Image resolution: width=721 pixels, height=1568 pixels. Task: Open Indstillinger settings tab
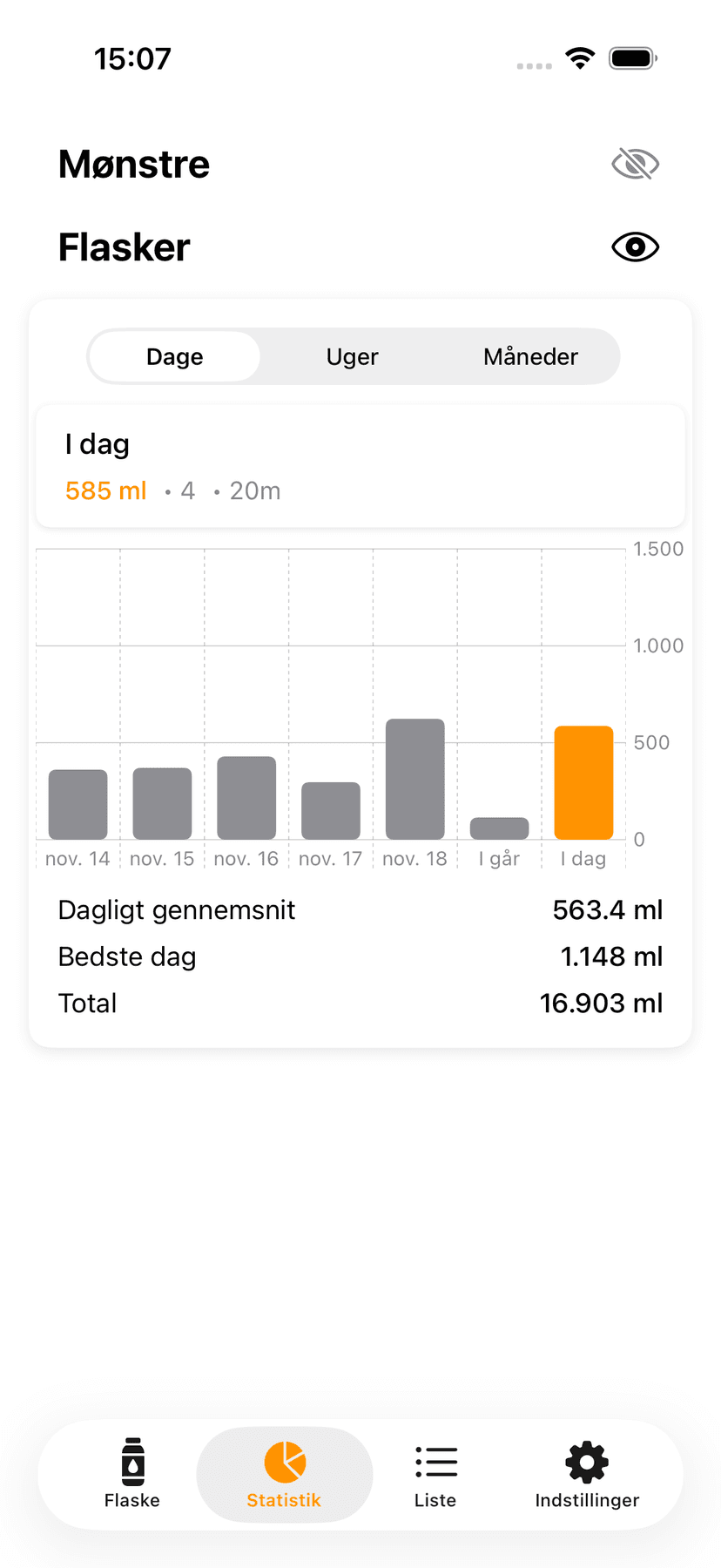[x=587, y=1474]
